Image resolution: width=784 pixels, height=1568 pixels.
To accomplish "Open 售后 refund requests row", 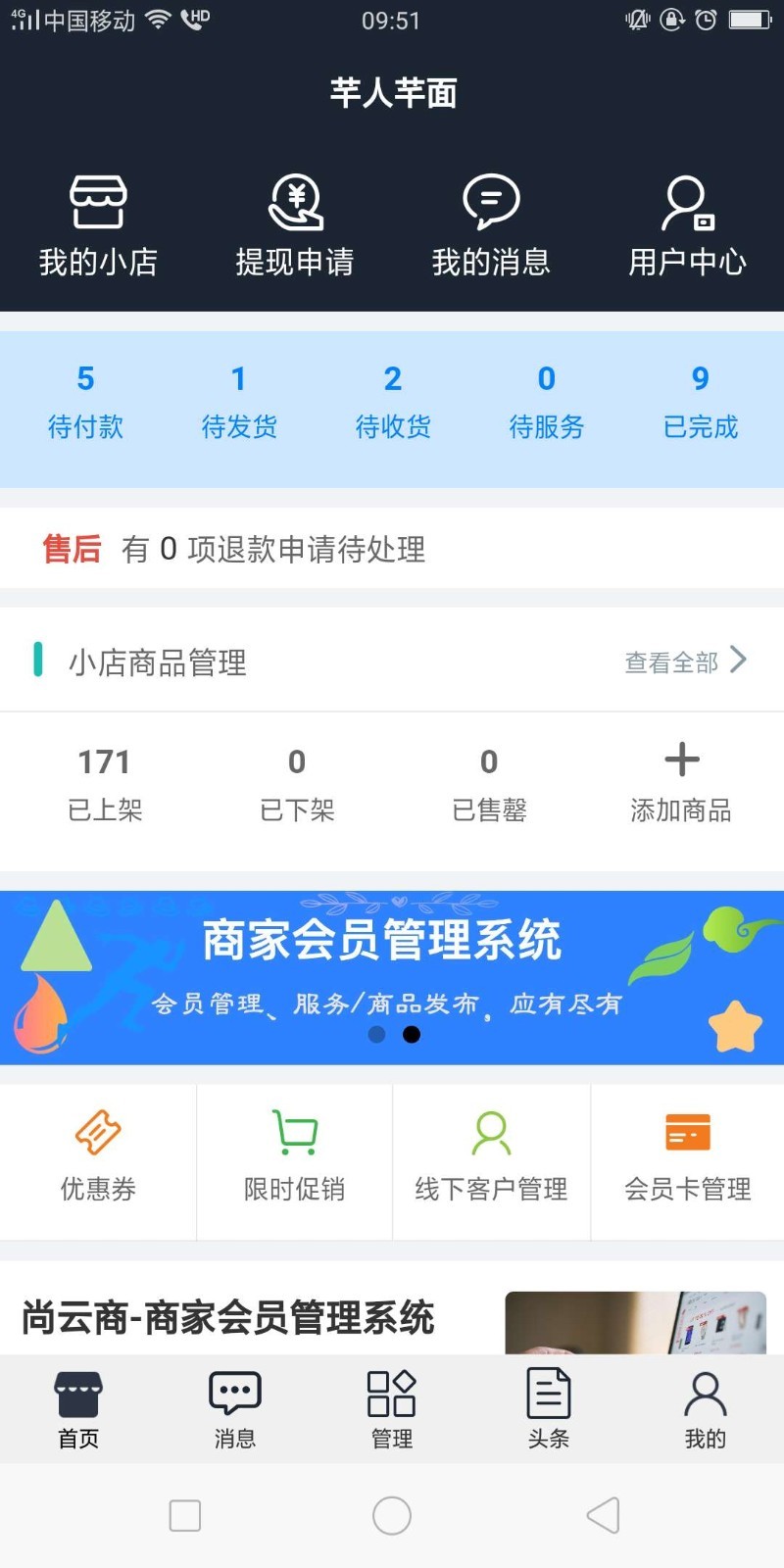I will (x=392, y=549).
